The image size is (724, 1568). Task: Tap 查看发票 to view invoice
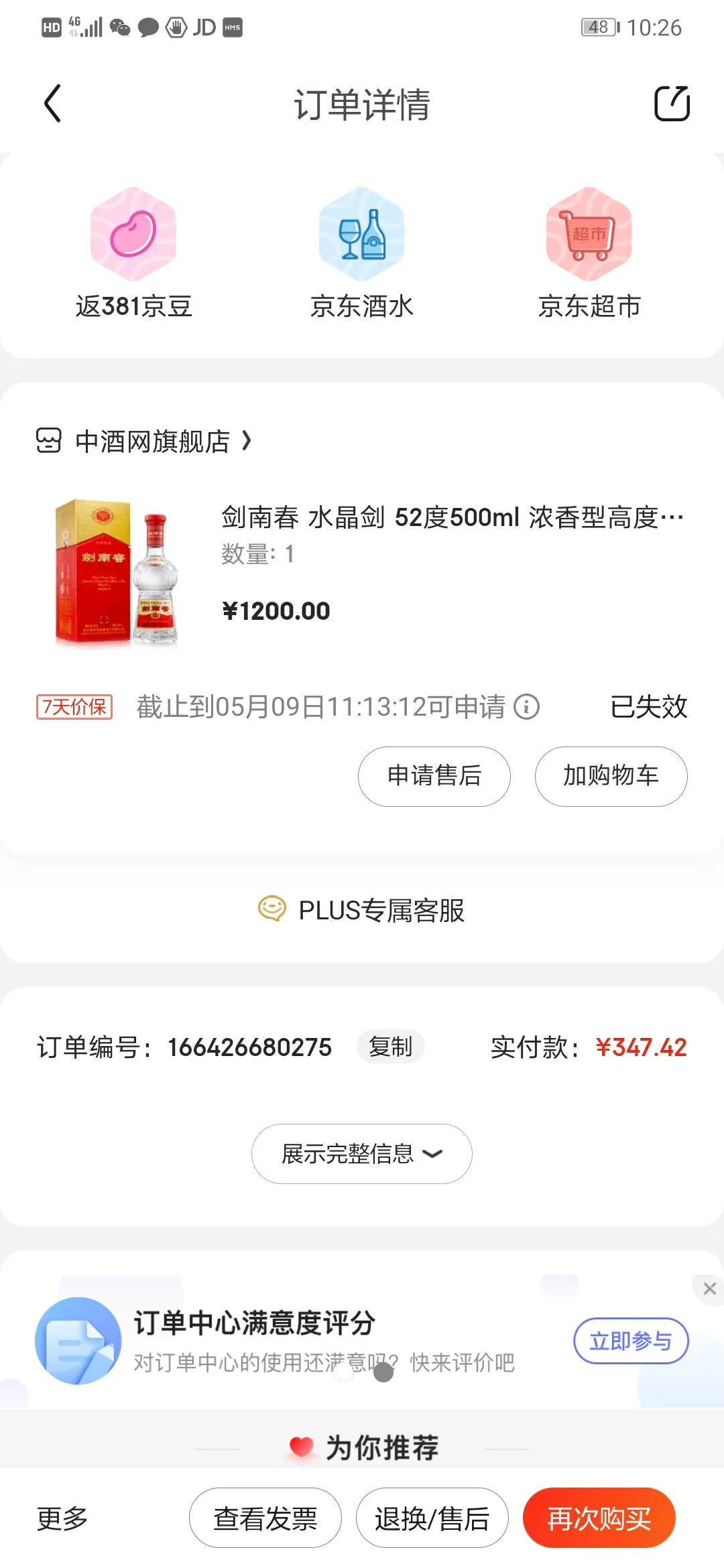265,1518
